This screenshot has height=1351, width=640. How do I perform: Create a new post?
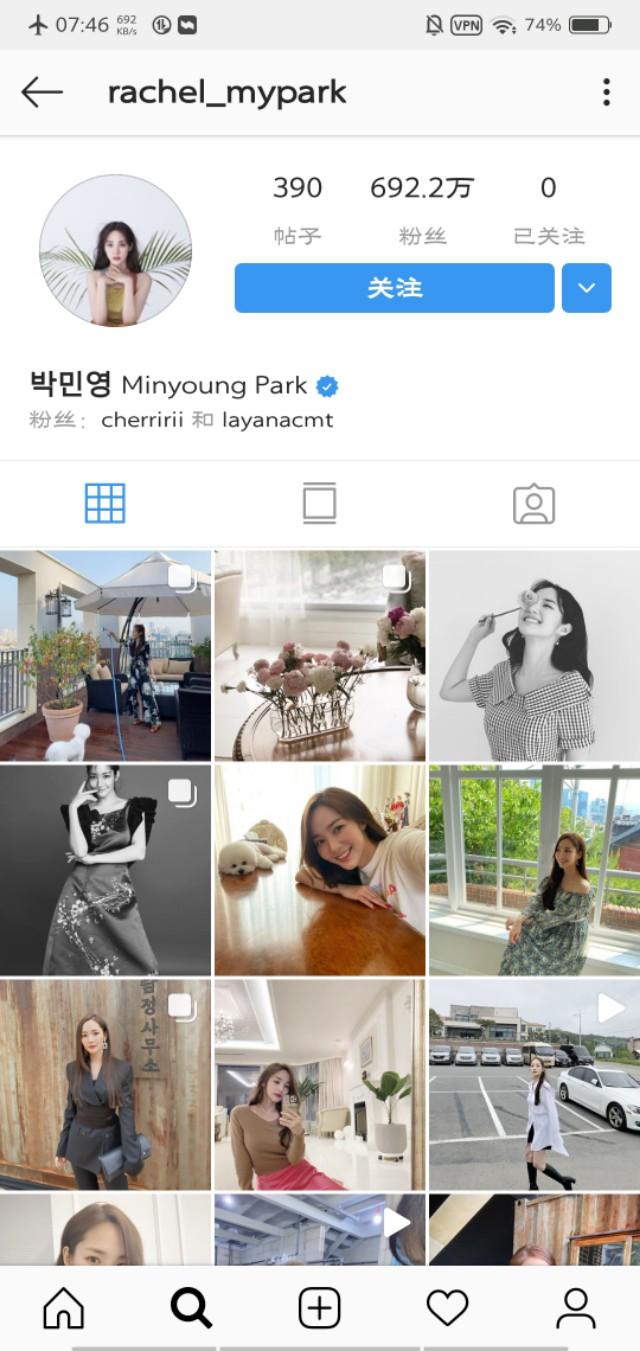320,1307
